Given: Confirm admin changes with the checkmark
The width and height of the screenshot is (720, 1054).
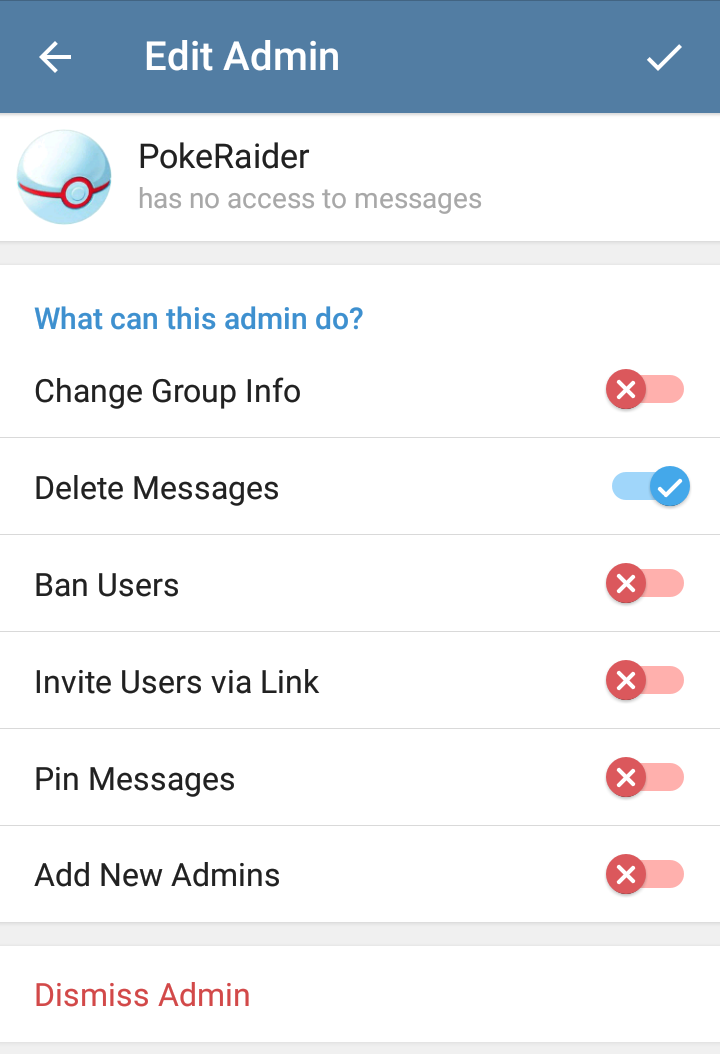Looking at the screenshot, I should click(663, 57).
